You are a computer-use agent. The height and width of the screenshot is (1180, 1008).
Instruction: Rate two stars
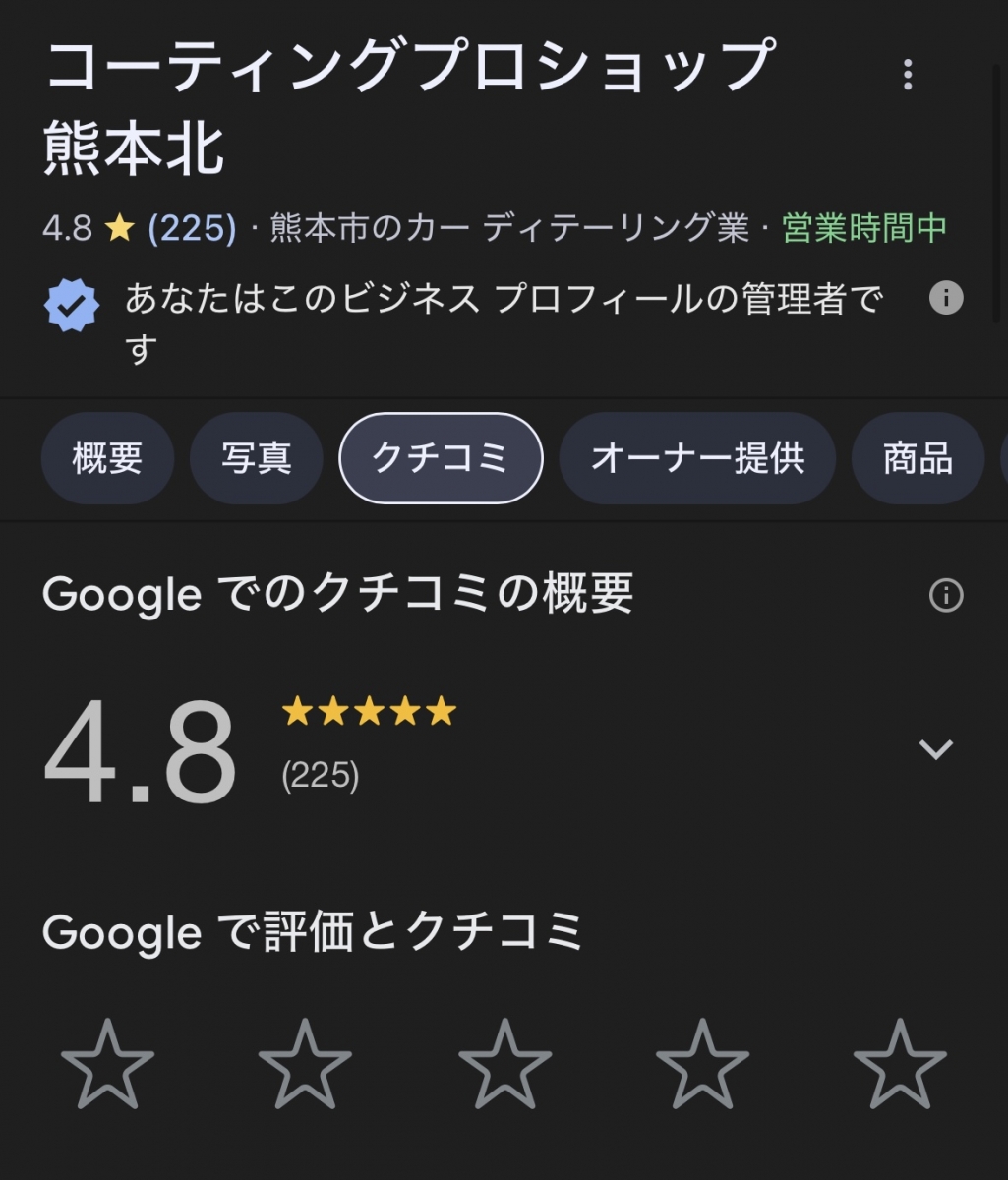click(305, 1064)
